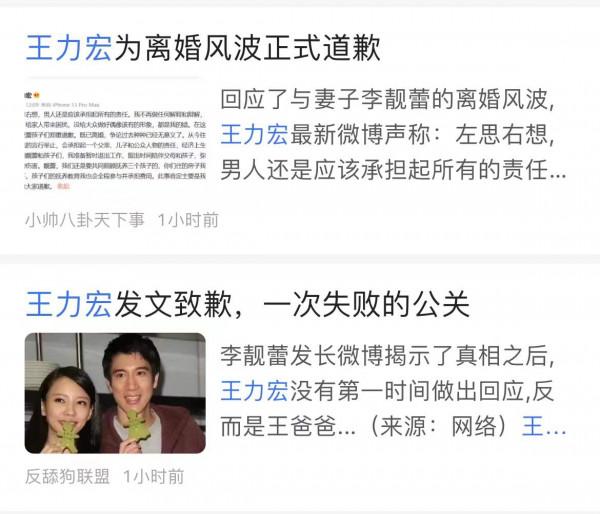This screenshot has width=600, height=514.
Task: Open the article 王力宏为离婚风波正式道歉
Action: pyautogui.click(x=202, y=47)
